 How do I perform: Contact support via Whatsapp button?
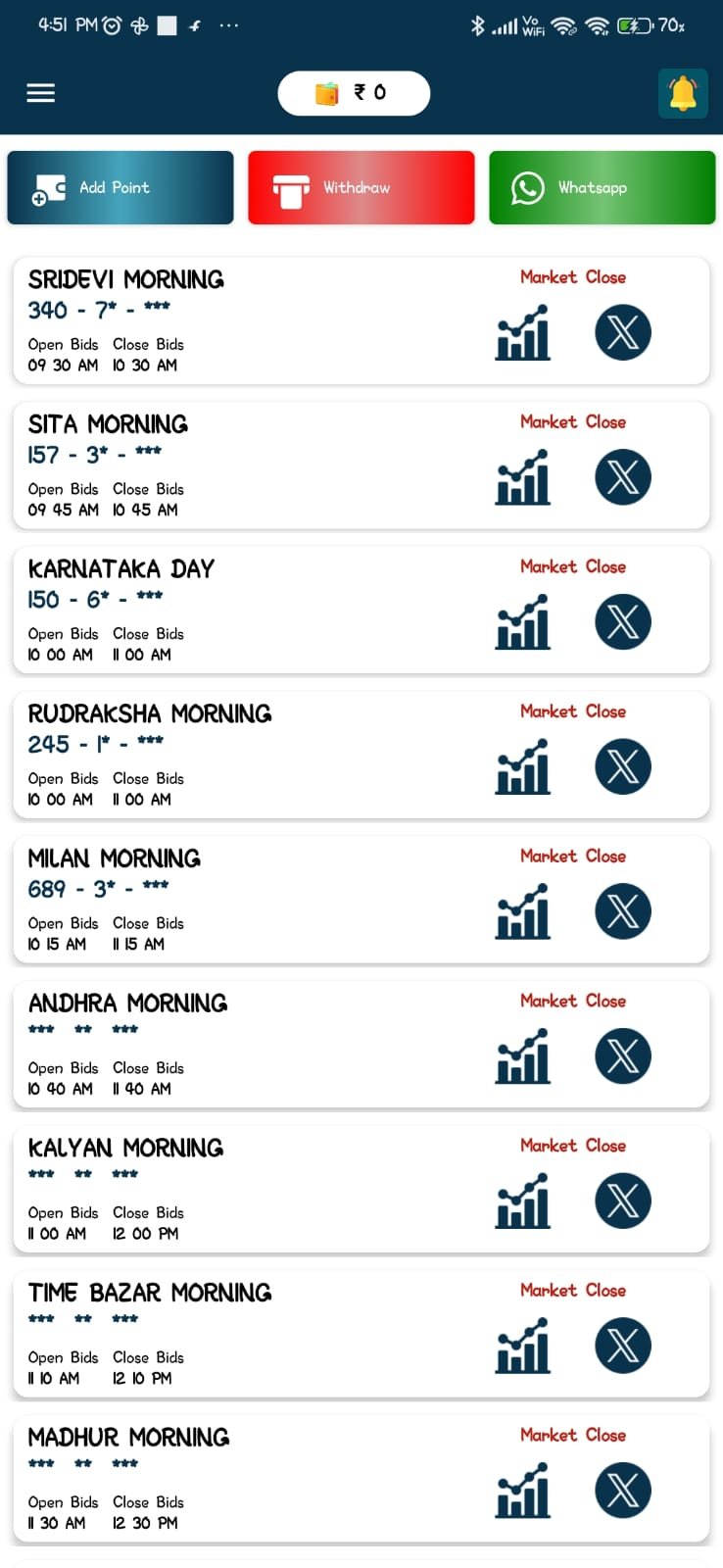point(602,188)
